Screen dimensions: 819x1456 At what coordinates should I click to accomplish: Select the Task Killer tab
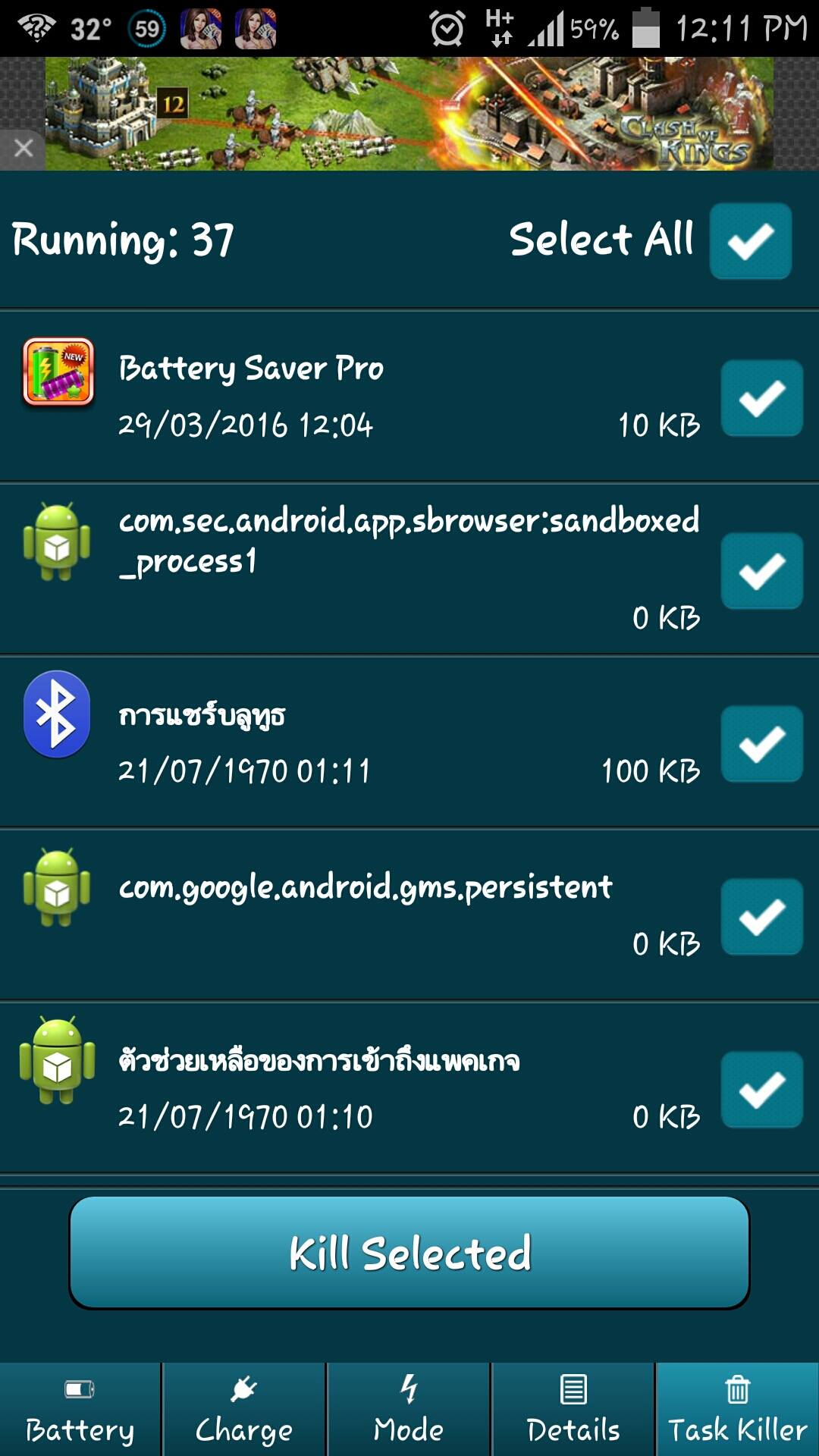(737, 1410)
